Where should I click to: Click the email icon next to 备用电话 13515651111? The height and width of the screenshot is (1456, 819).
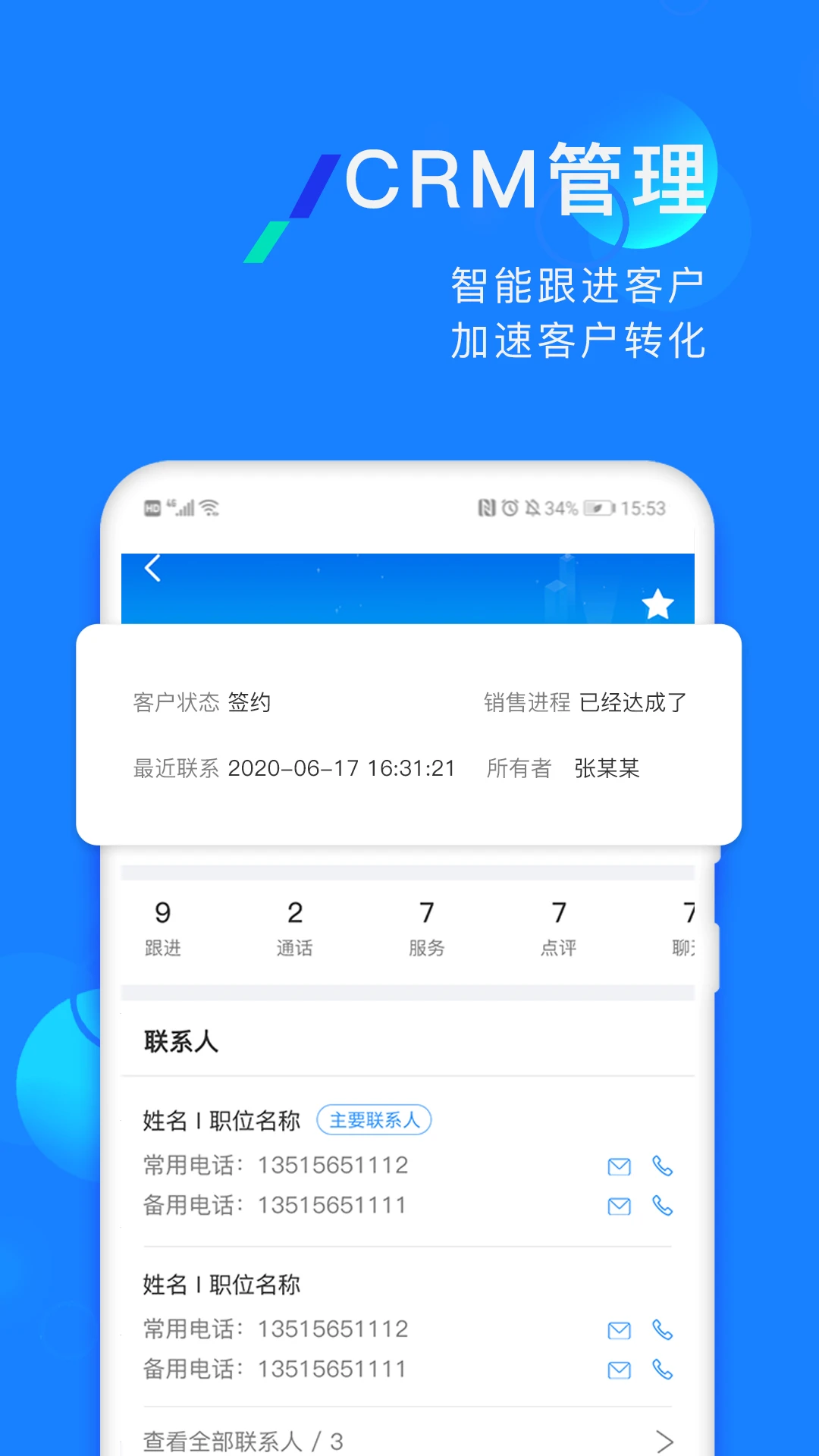[620, 1205]
